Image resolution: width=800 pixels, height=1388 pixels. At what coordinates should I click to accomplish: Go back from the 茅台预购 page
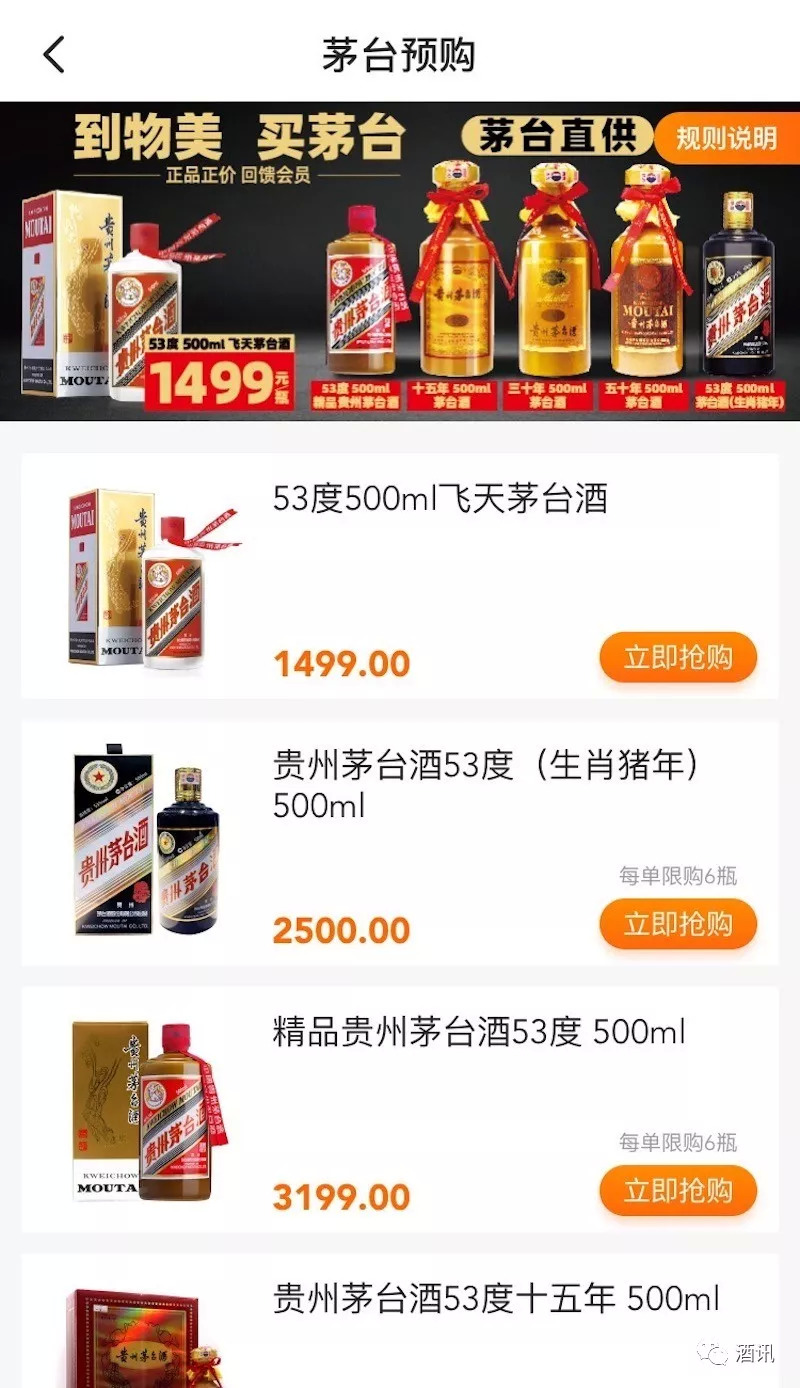pos(54,54)
